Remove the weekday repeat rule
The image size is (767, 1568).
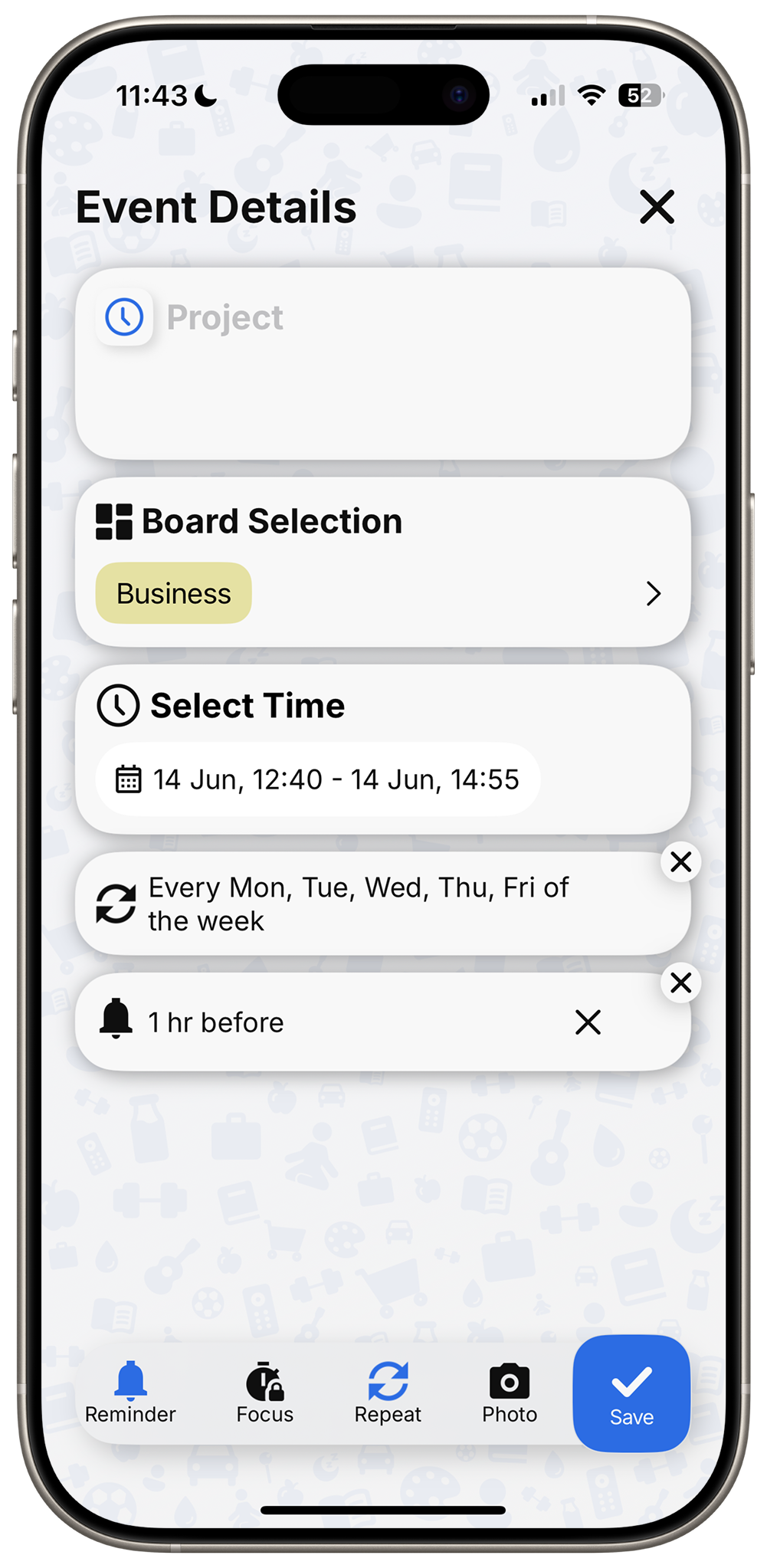tap(680, 862)
